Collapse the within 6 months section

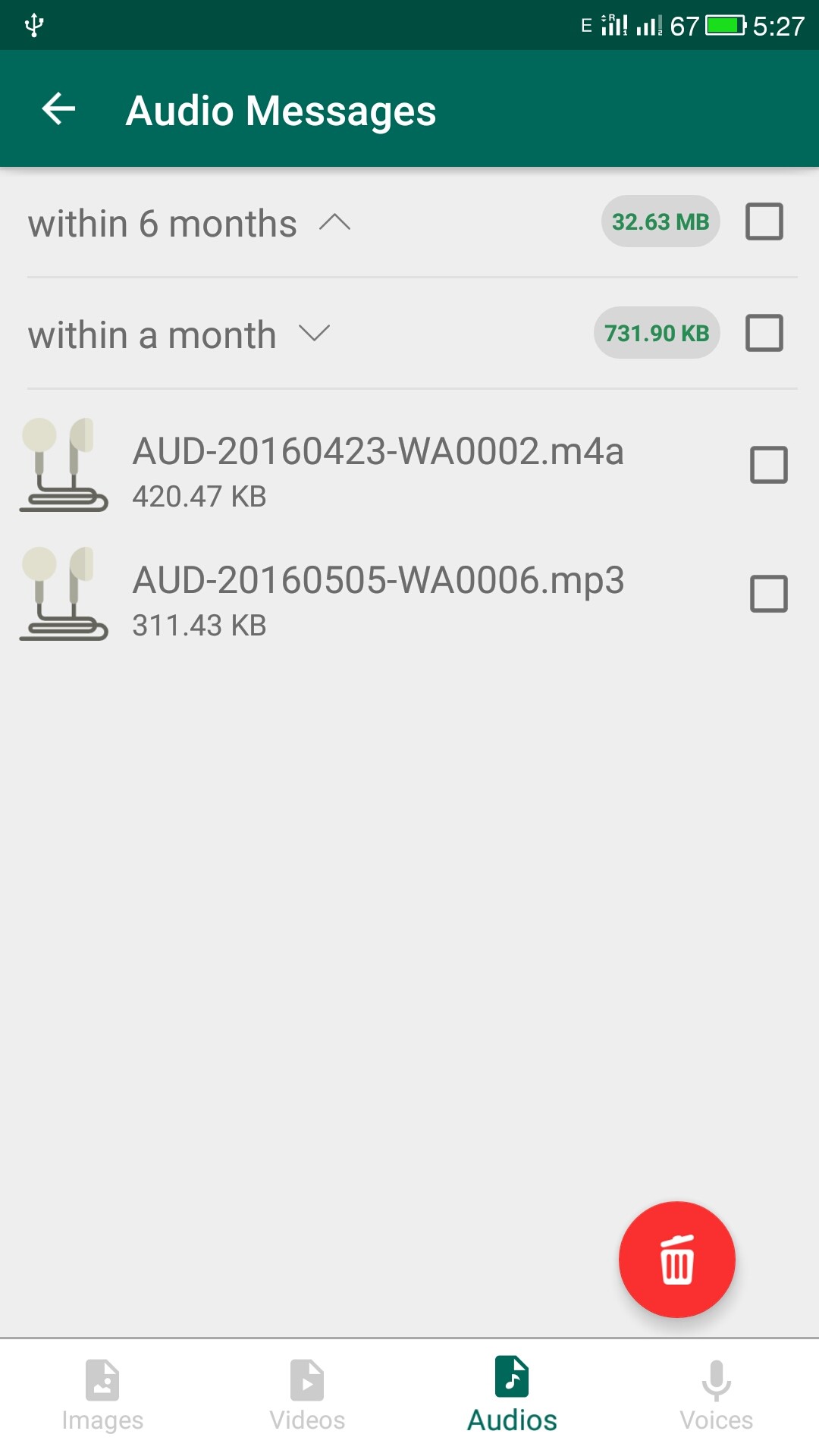[x=334, y=222]
